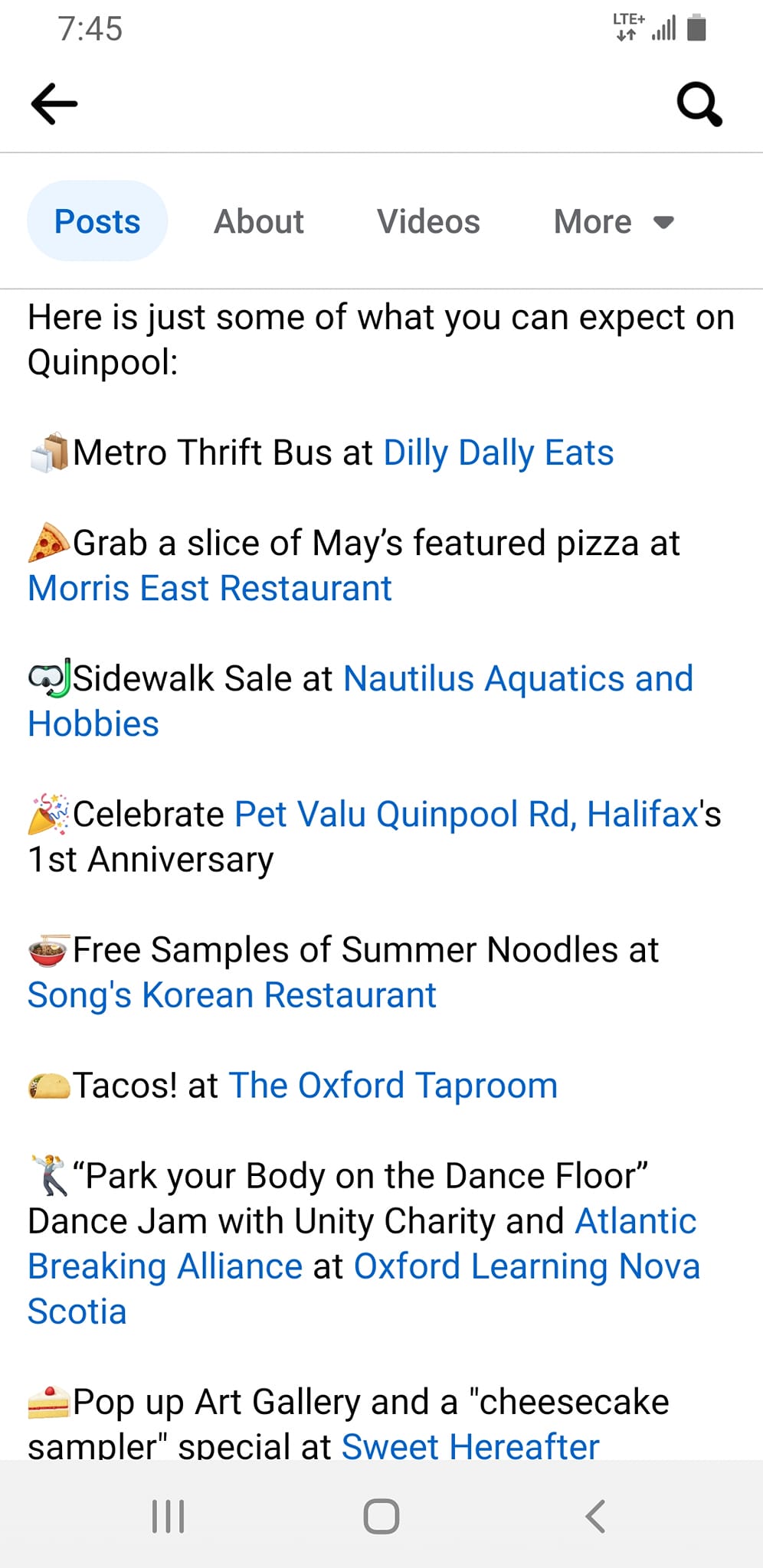This screenshot has width=763, height=1568.
Task: Visit Morris East Restaurant link
Action: pyautogui.click(x=210, y=588)
